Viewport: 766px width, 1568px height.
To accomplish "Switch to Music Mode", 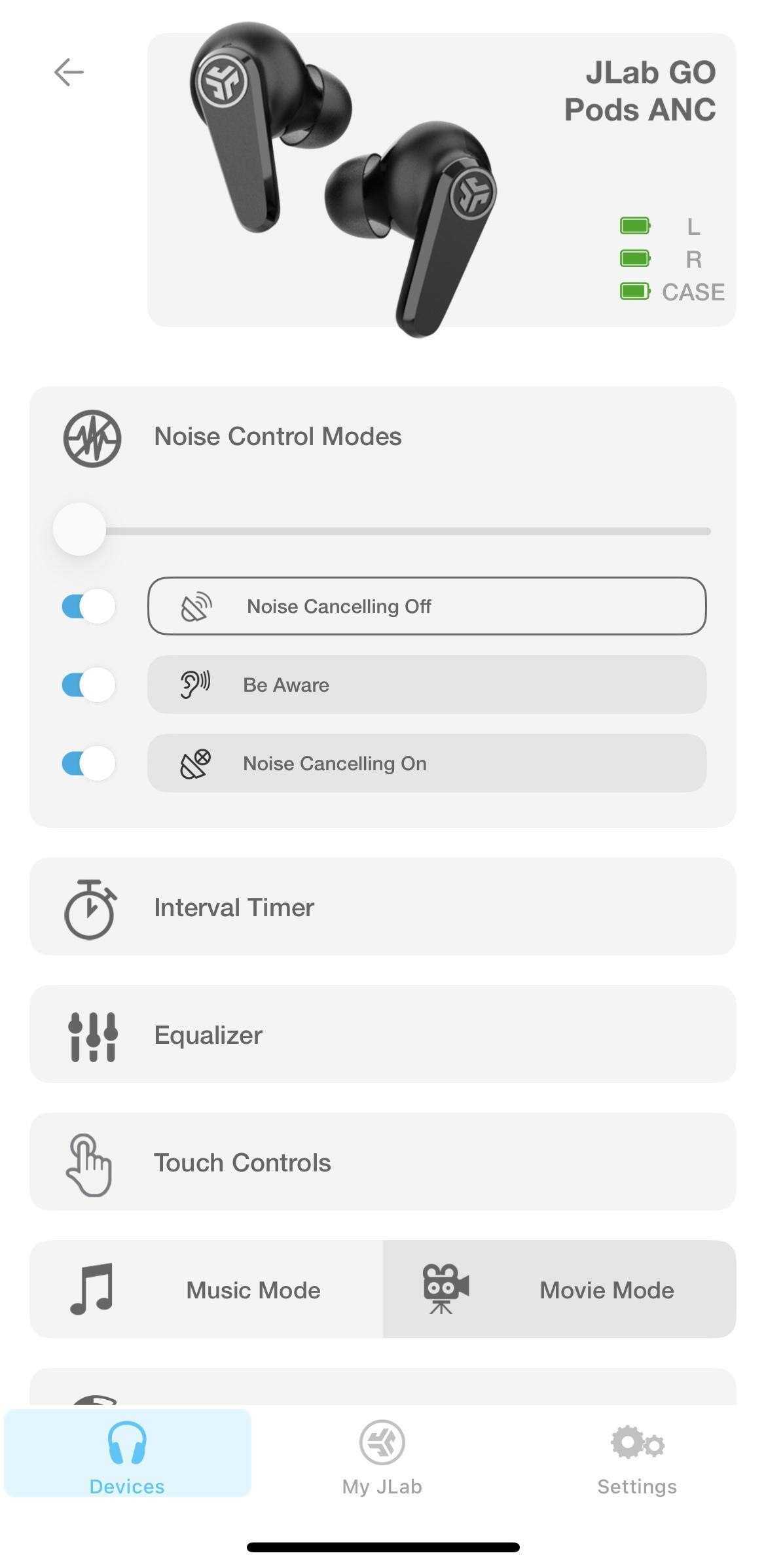I will tap(206, 1289).
